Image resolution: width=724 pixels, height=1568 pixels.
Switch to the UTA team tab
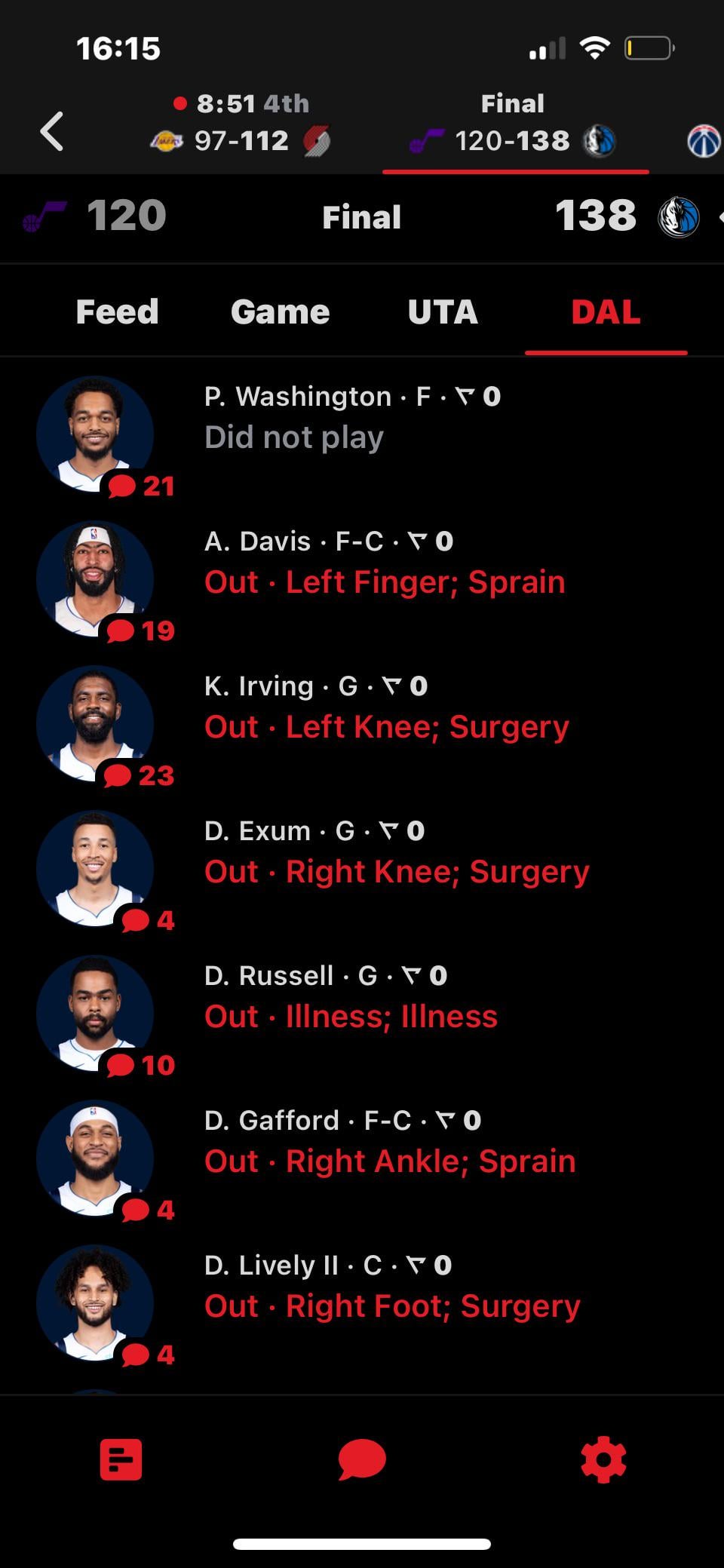[x=443, y=311]
